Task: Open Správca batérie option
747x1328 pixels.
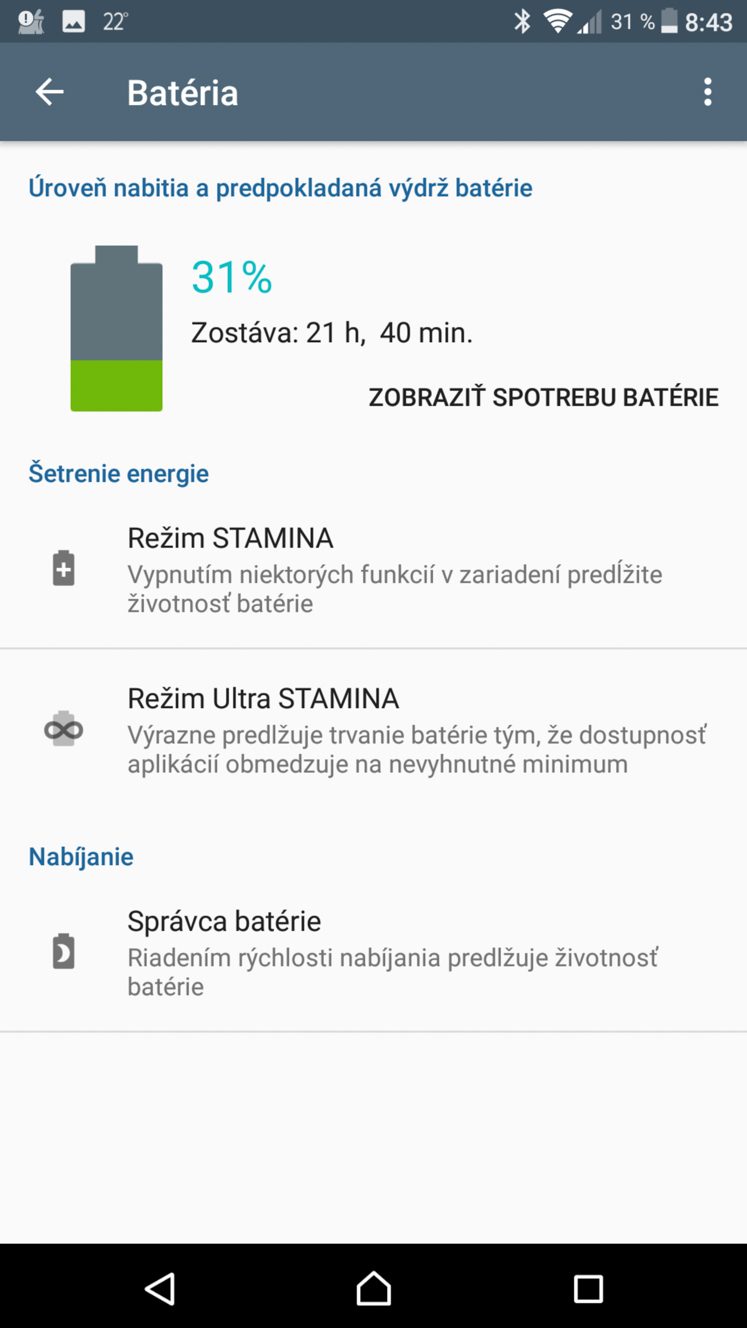Action: tap(373, 953)
